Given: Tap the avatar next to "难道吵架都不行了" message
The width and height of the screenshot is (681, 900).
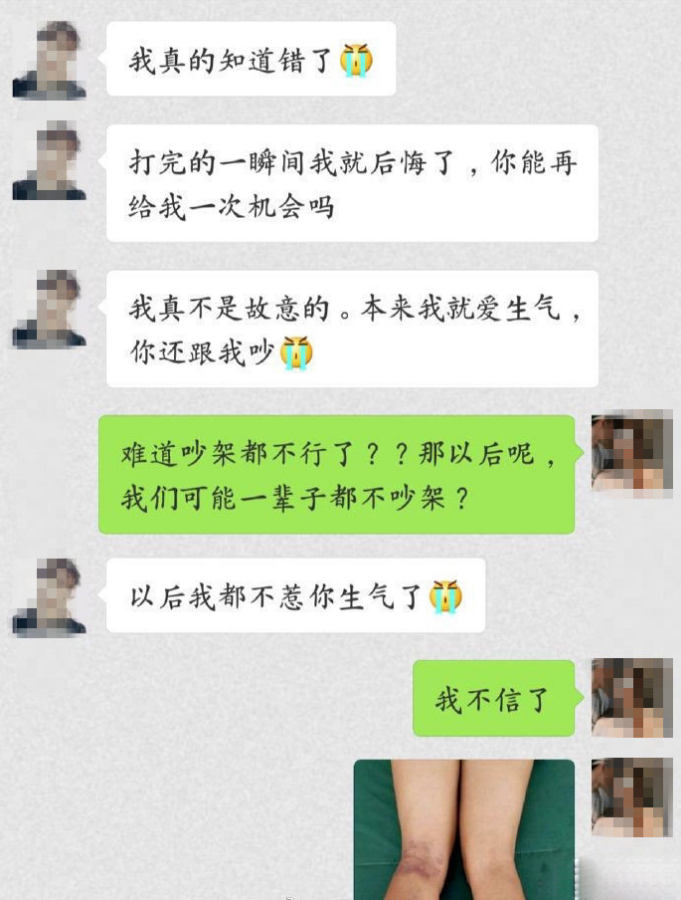Looking at the screenshot, I should tap(631, 452).
